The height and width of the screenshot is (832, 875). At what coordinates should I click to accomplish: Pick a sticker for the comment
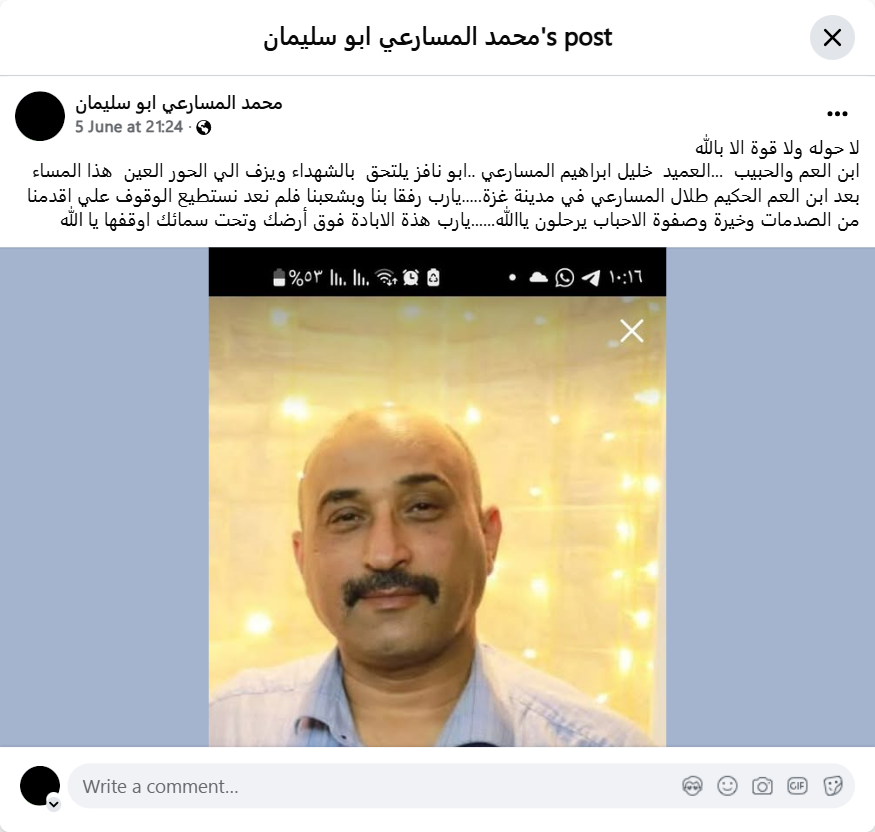pos(832,786)
